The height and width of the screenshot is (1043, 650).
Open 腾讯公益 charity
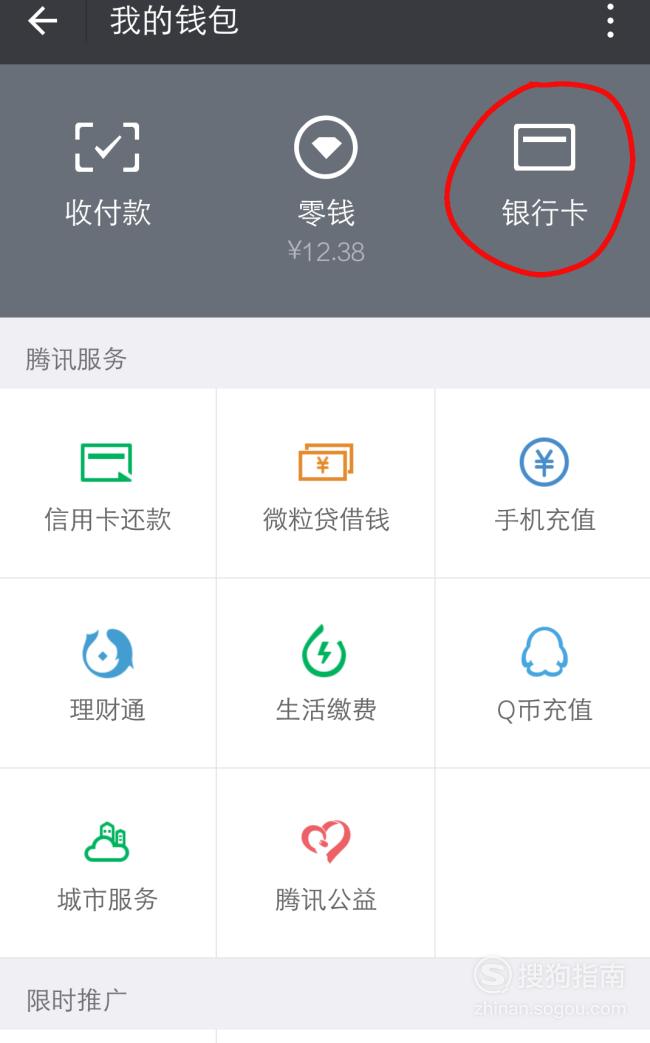click(325, 863)
